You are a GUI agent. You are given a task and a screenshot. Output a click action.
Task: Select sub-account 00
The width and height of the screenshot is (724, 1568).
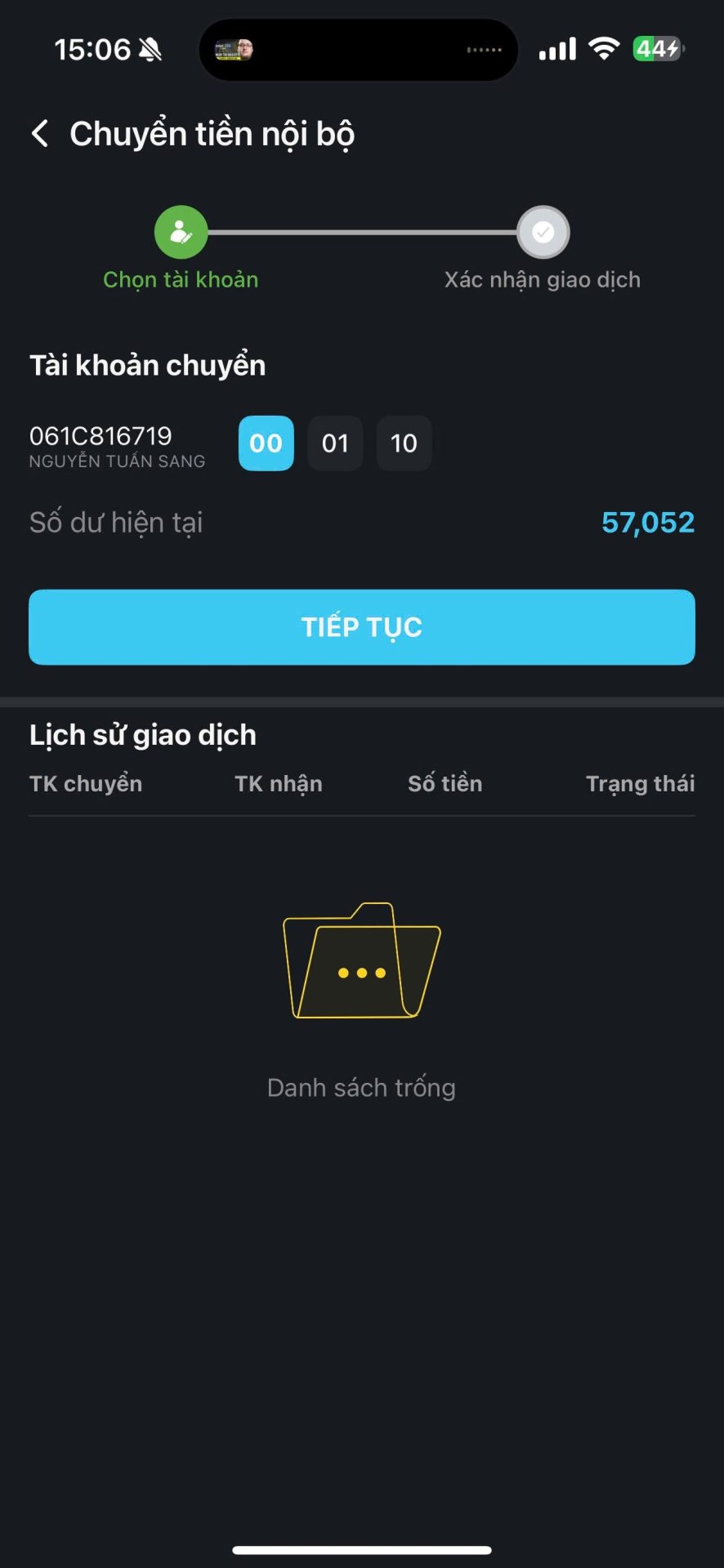[266, 443]
